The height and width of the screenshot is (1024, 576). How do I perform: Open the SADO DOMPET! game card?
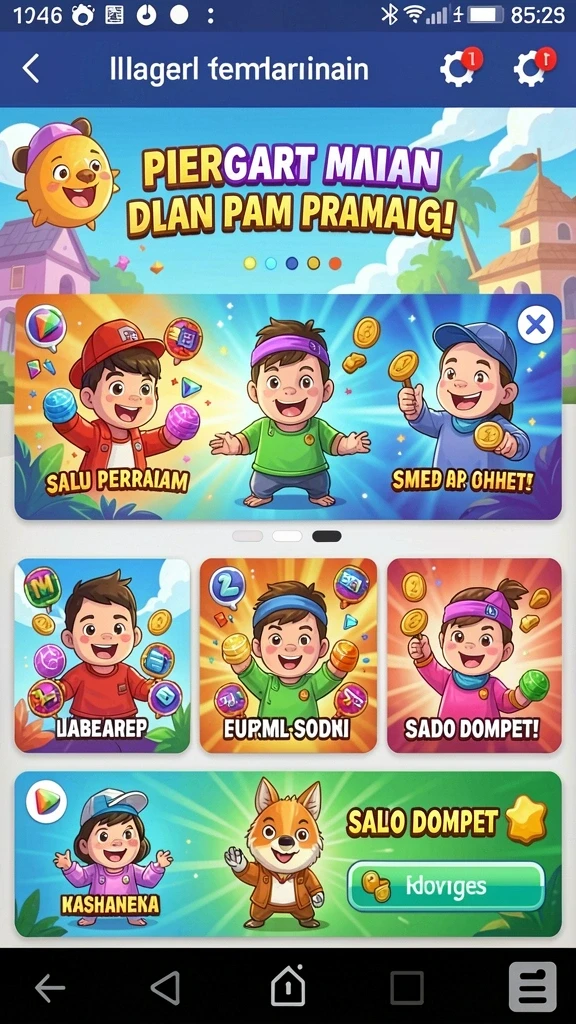click(x=474, y=655)
